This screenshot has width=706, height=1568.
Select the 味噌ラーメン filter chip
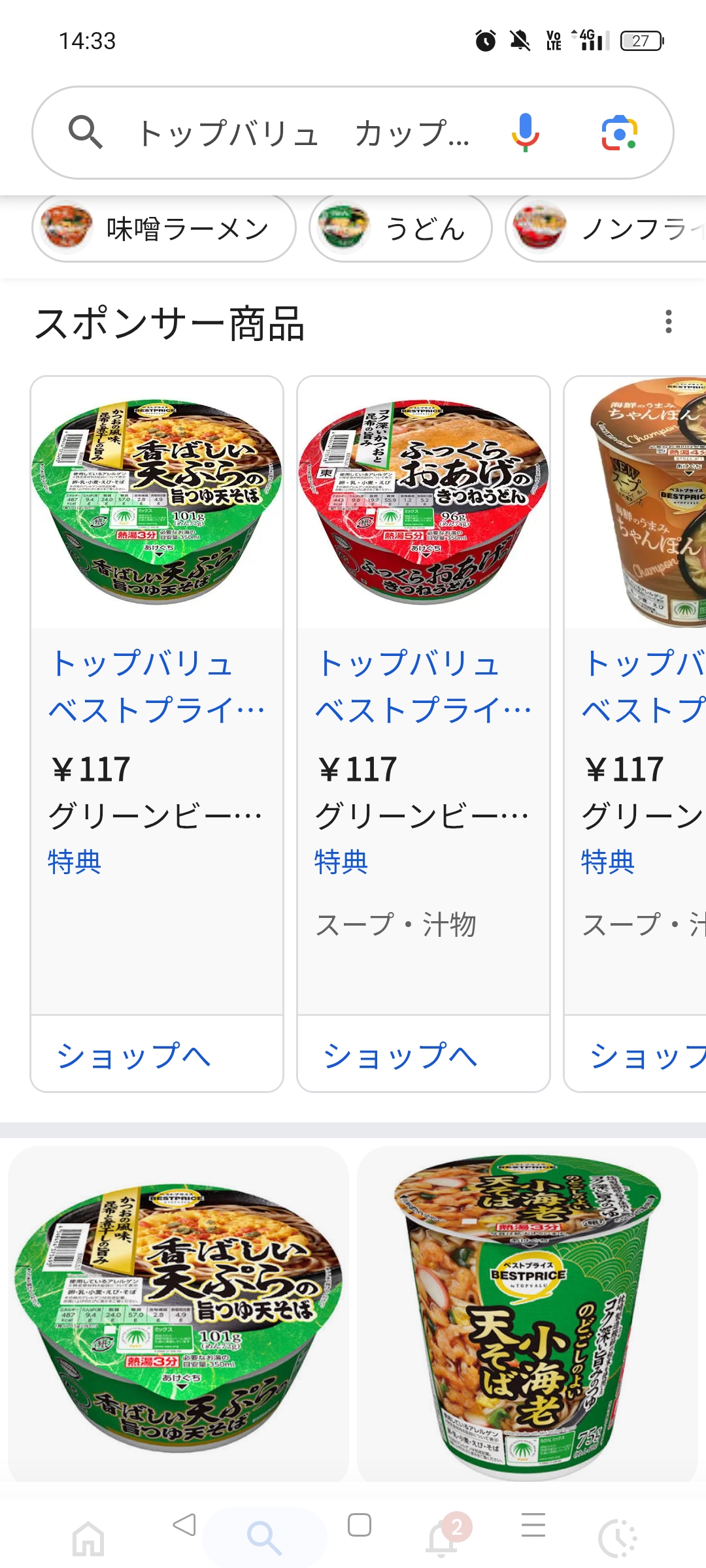click(x=163, y=229)
